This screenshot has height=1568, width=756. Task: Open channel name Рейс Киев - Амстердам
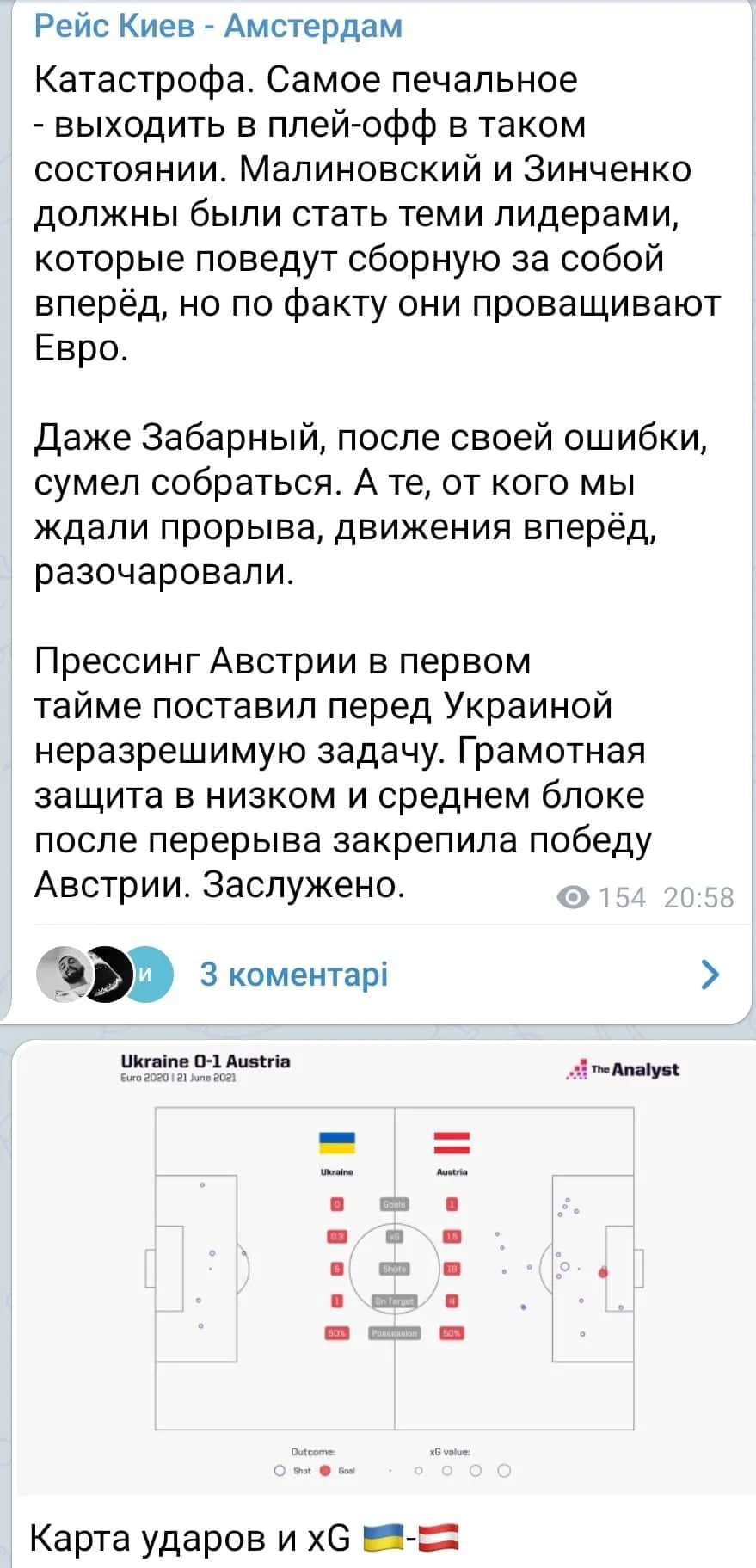218,27
